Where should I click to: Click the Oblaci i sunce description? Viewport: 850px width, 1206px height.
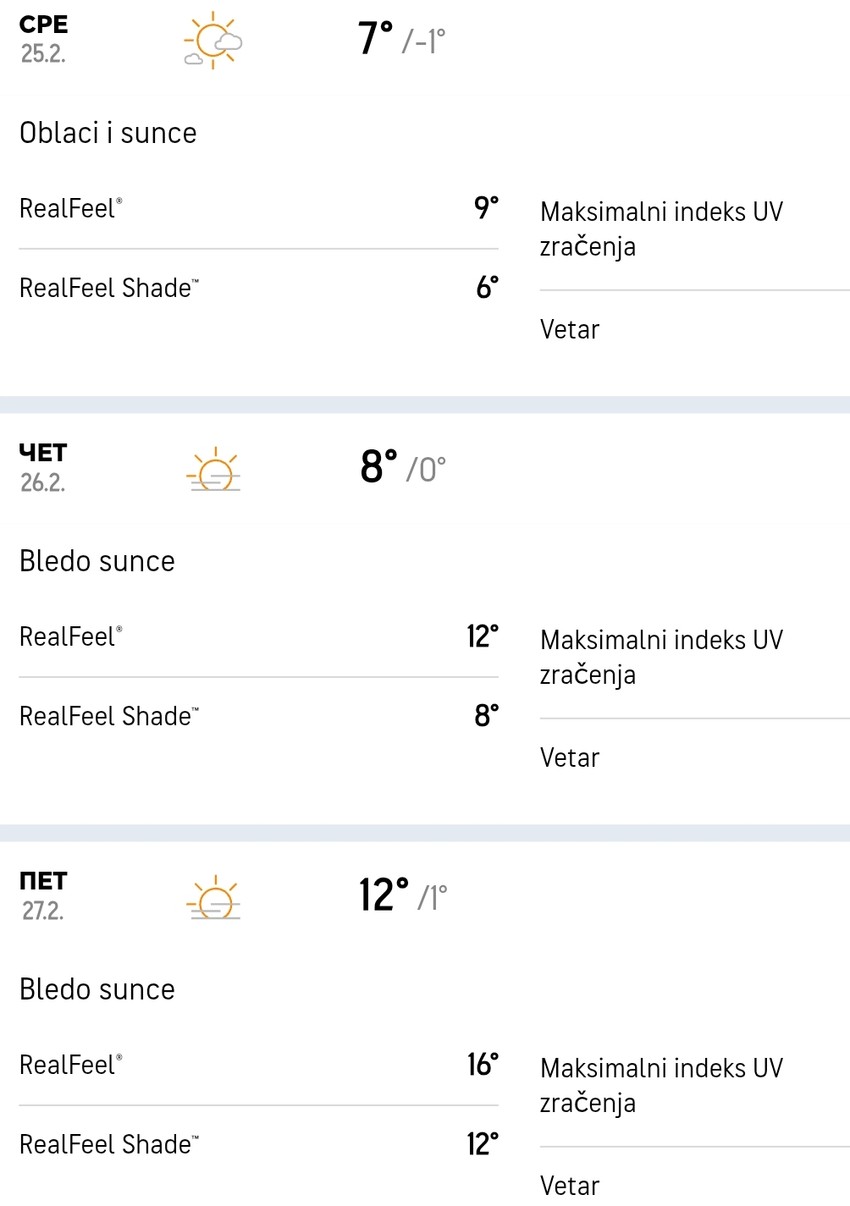107,132
